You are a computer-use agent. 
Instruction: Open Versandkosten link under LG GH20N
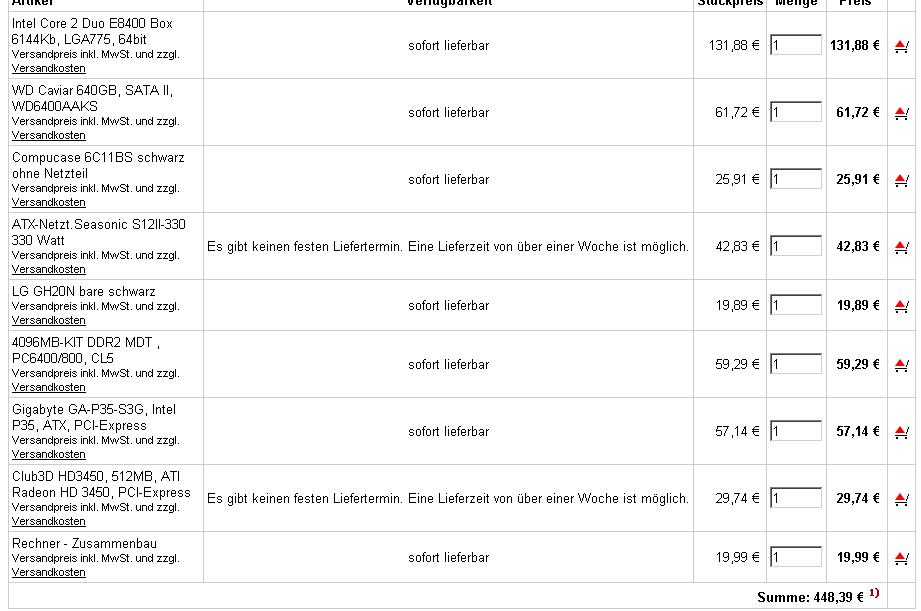(49, 320)
